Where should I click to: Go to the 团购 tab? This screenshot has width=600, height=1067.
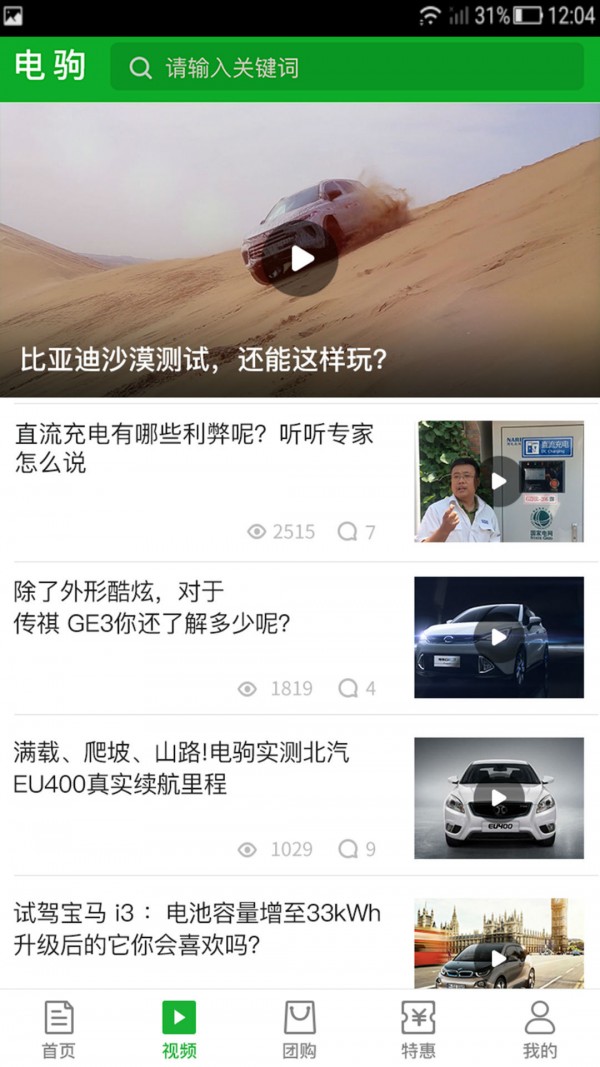tap(299, 1029)
